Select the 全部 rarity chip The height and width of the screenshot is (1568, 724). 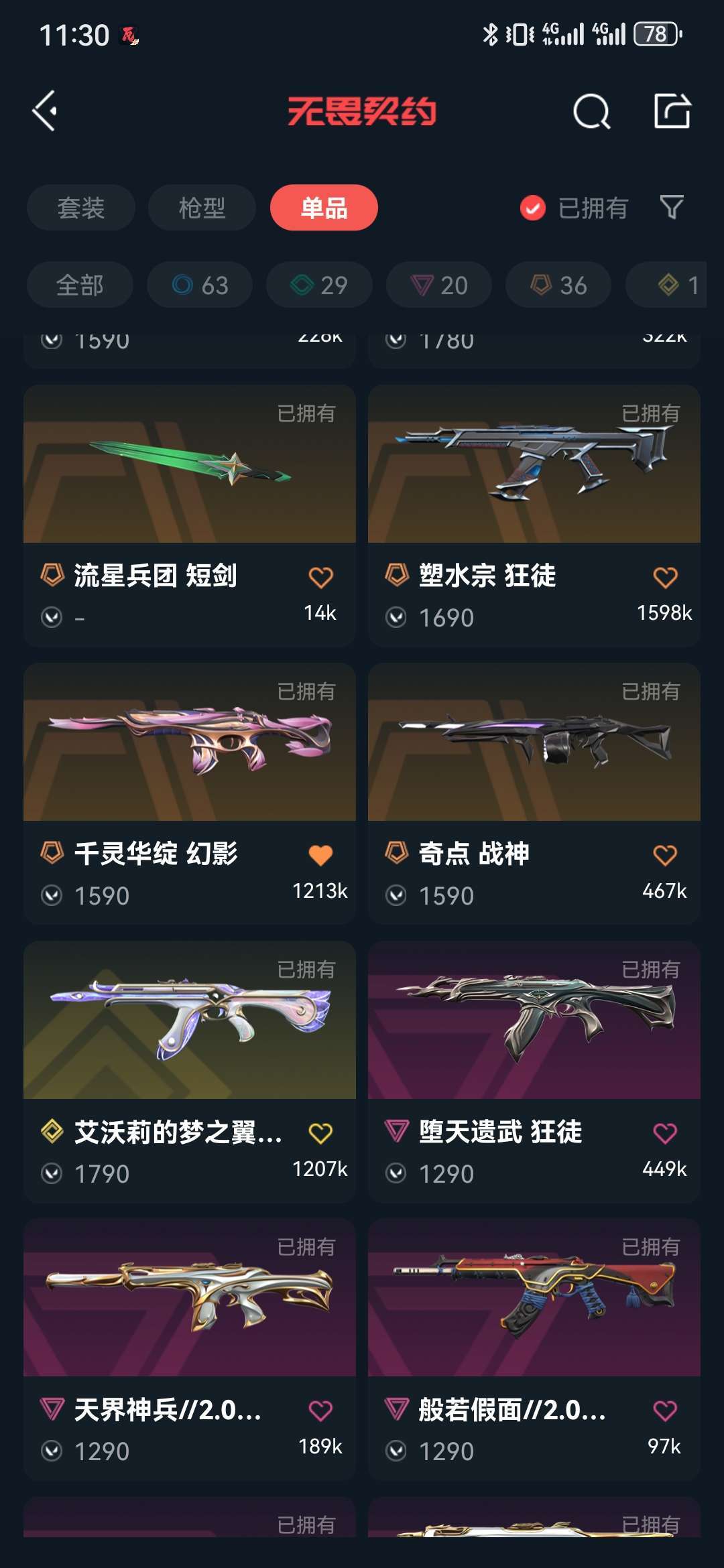point(80,285)
